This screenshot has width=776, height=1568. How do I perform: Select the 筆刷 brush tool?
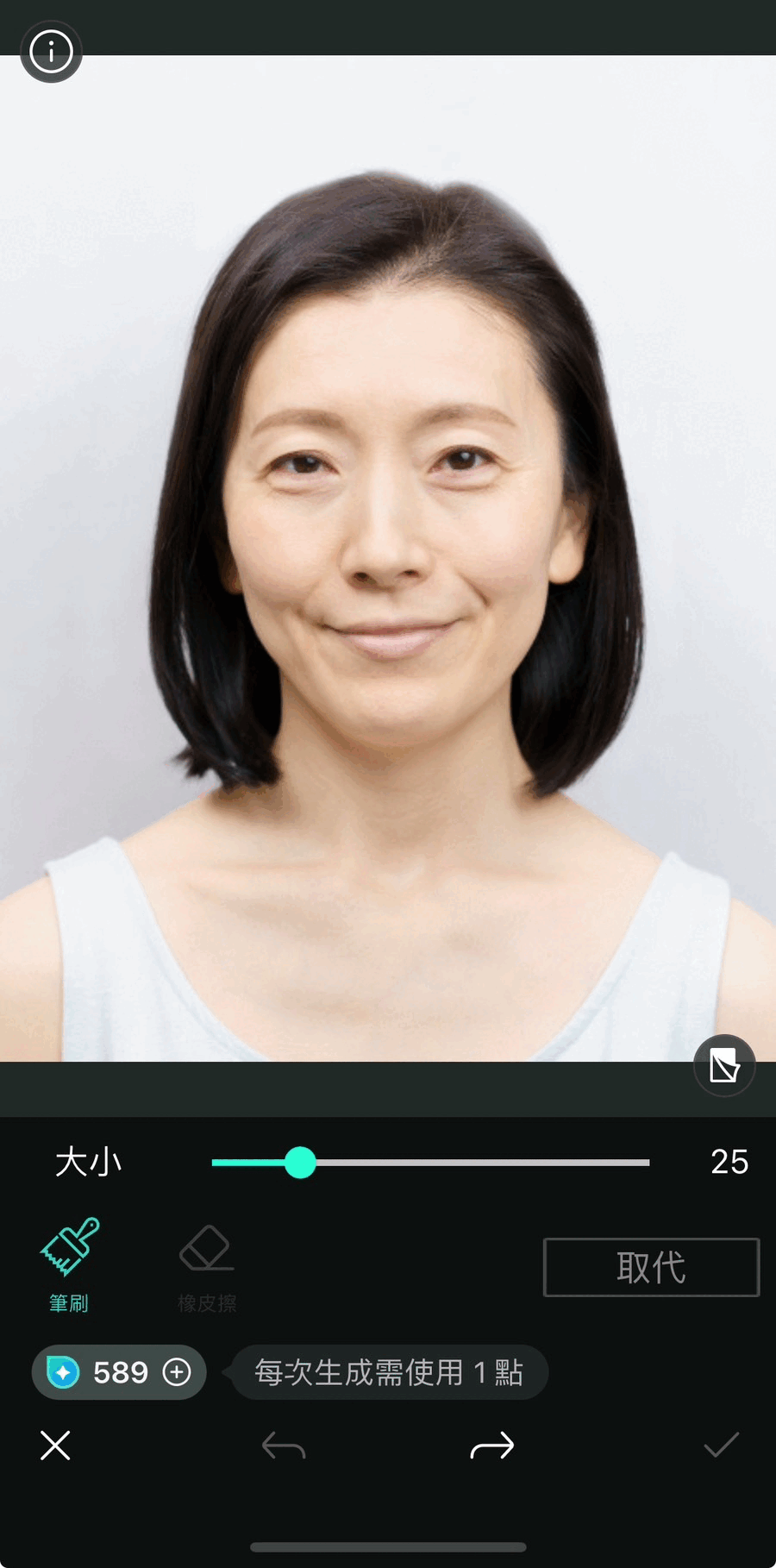point(69,1264)
